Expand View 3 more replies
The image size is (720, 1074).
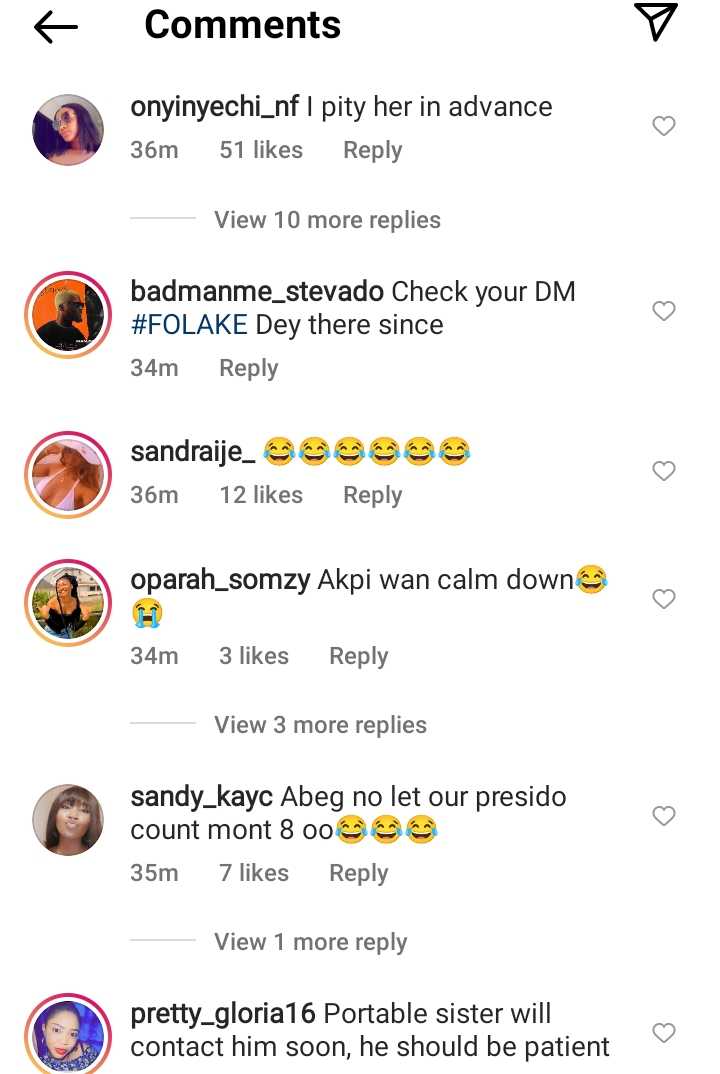[x=320, y=725]
